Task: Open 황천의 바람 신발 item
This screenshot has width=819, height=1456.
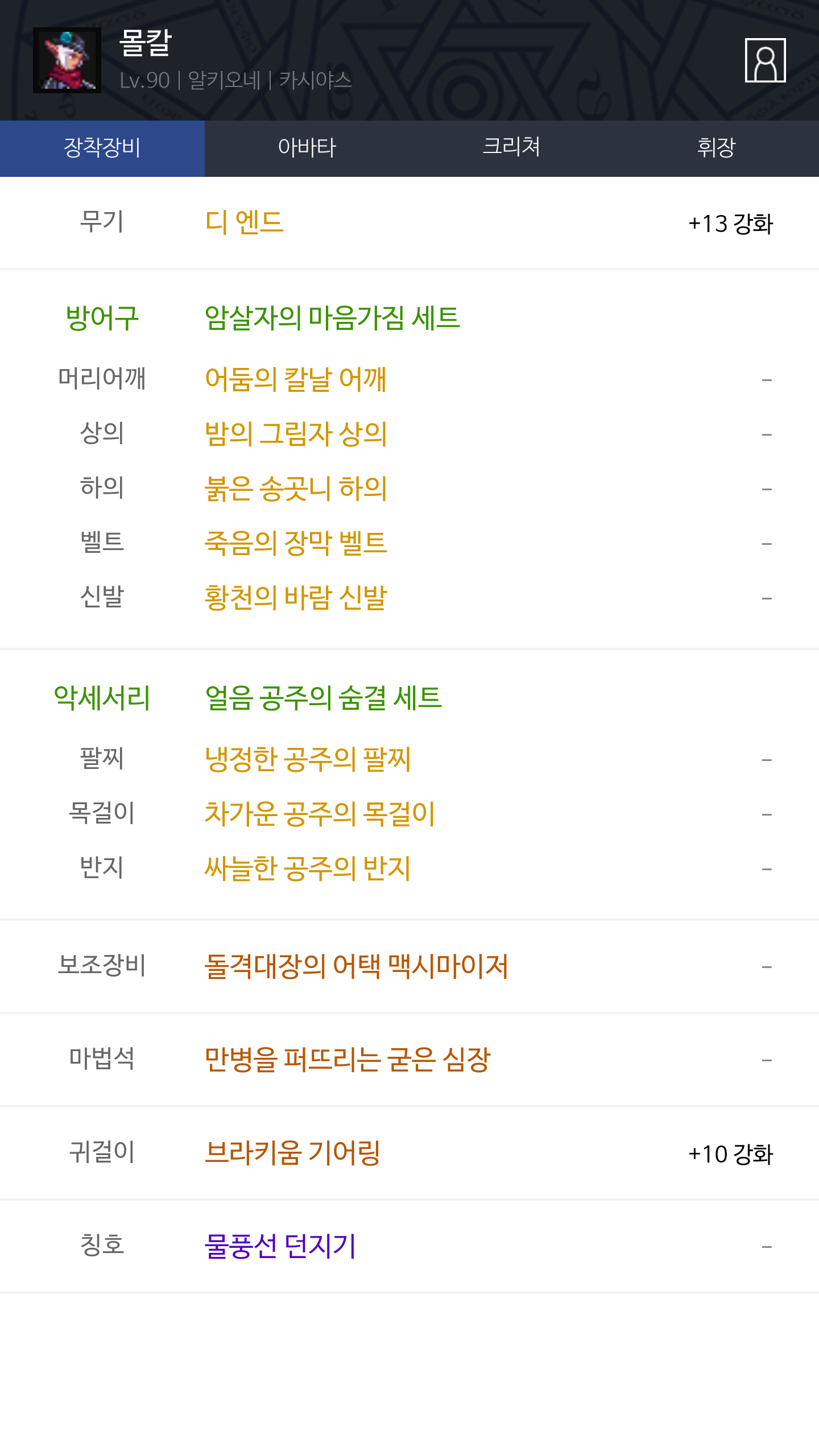Action: (x=296, y=597)
